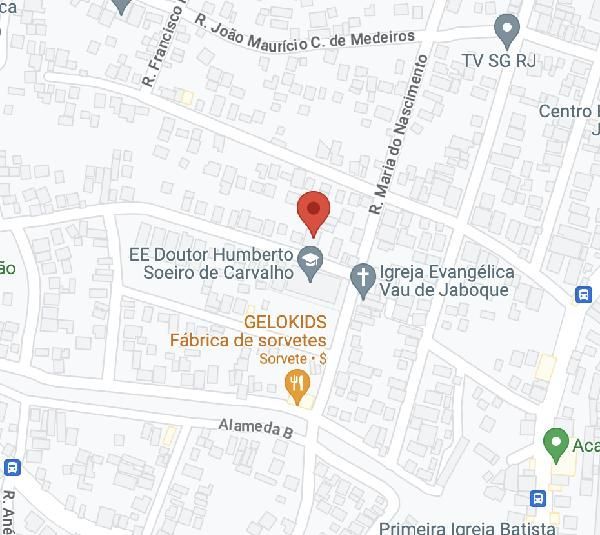
Task: View the TV SG RJ place marker
Action: pos(507,30)
